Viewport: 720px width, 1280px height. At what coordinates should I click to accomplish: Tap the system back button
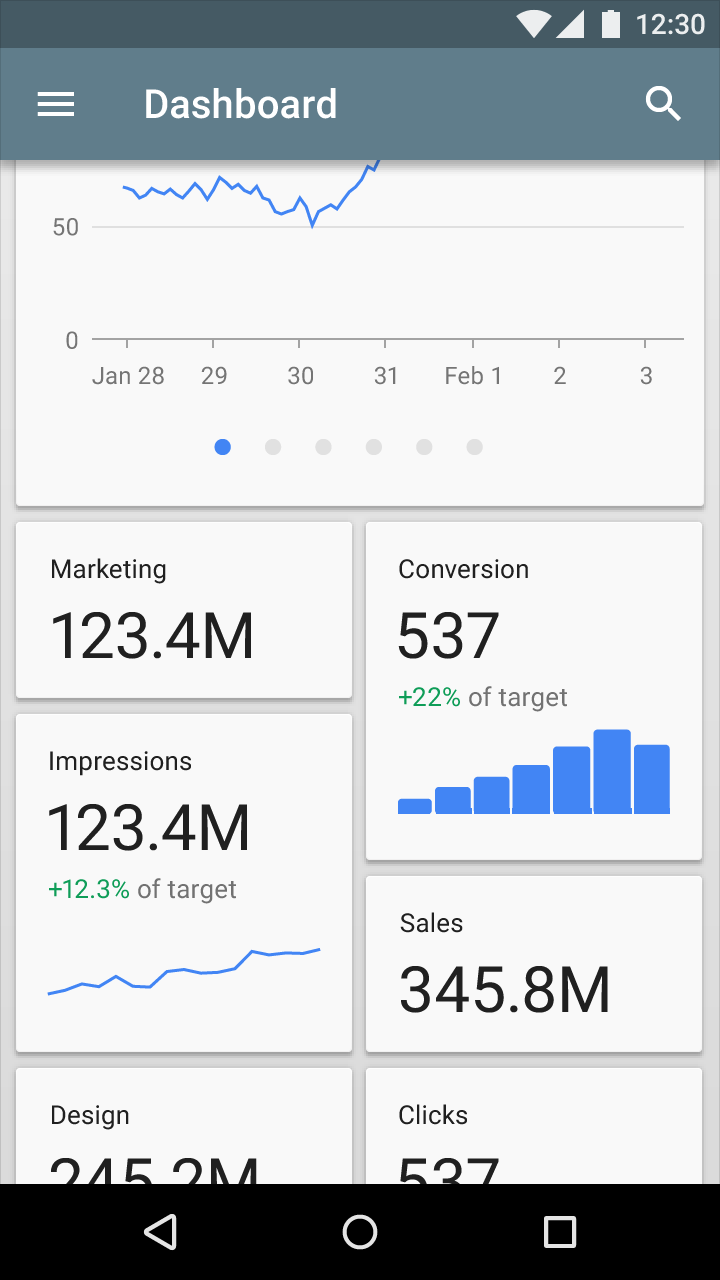[161, 1232]
